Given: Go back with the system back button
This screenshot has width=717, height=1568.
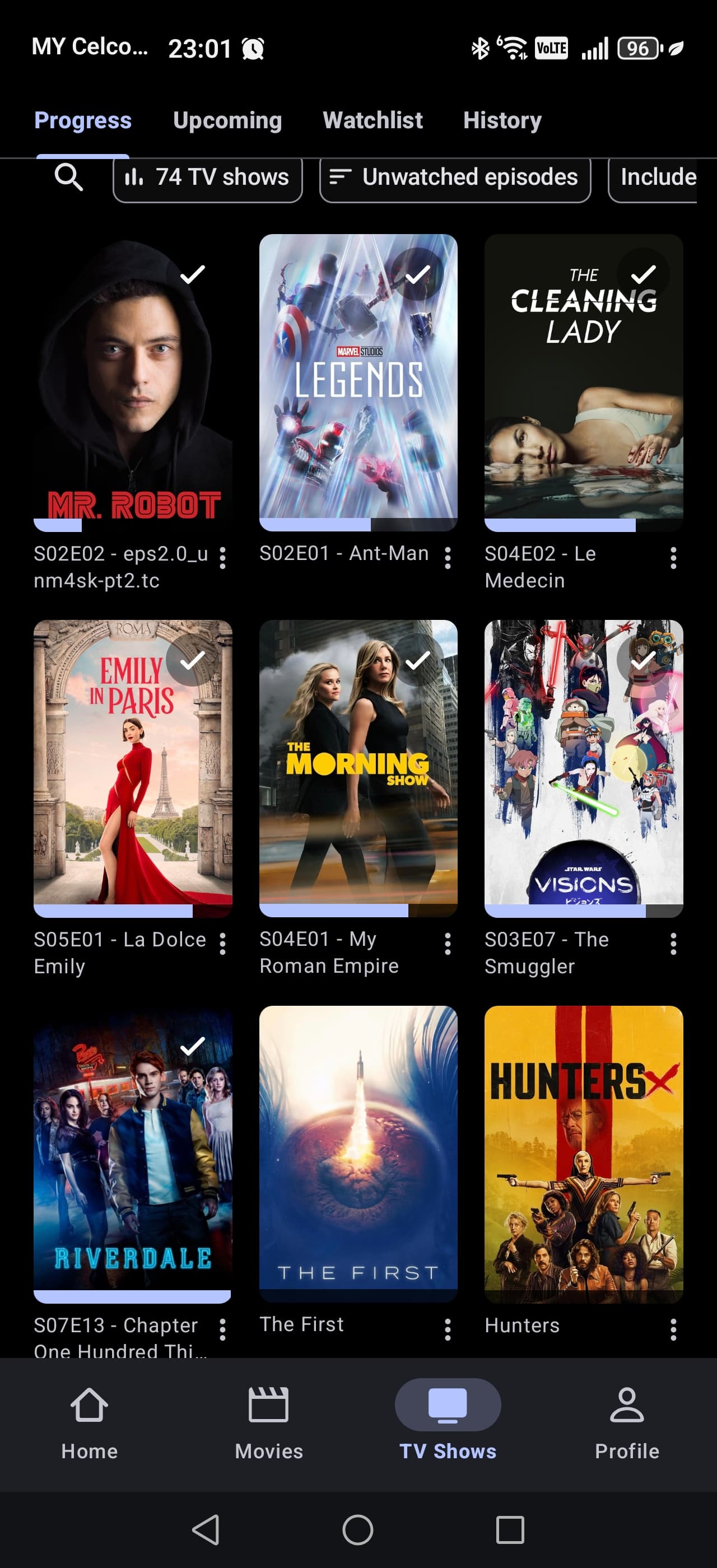Looking at the screenshot, I should coord(206,1530).
